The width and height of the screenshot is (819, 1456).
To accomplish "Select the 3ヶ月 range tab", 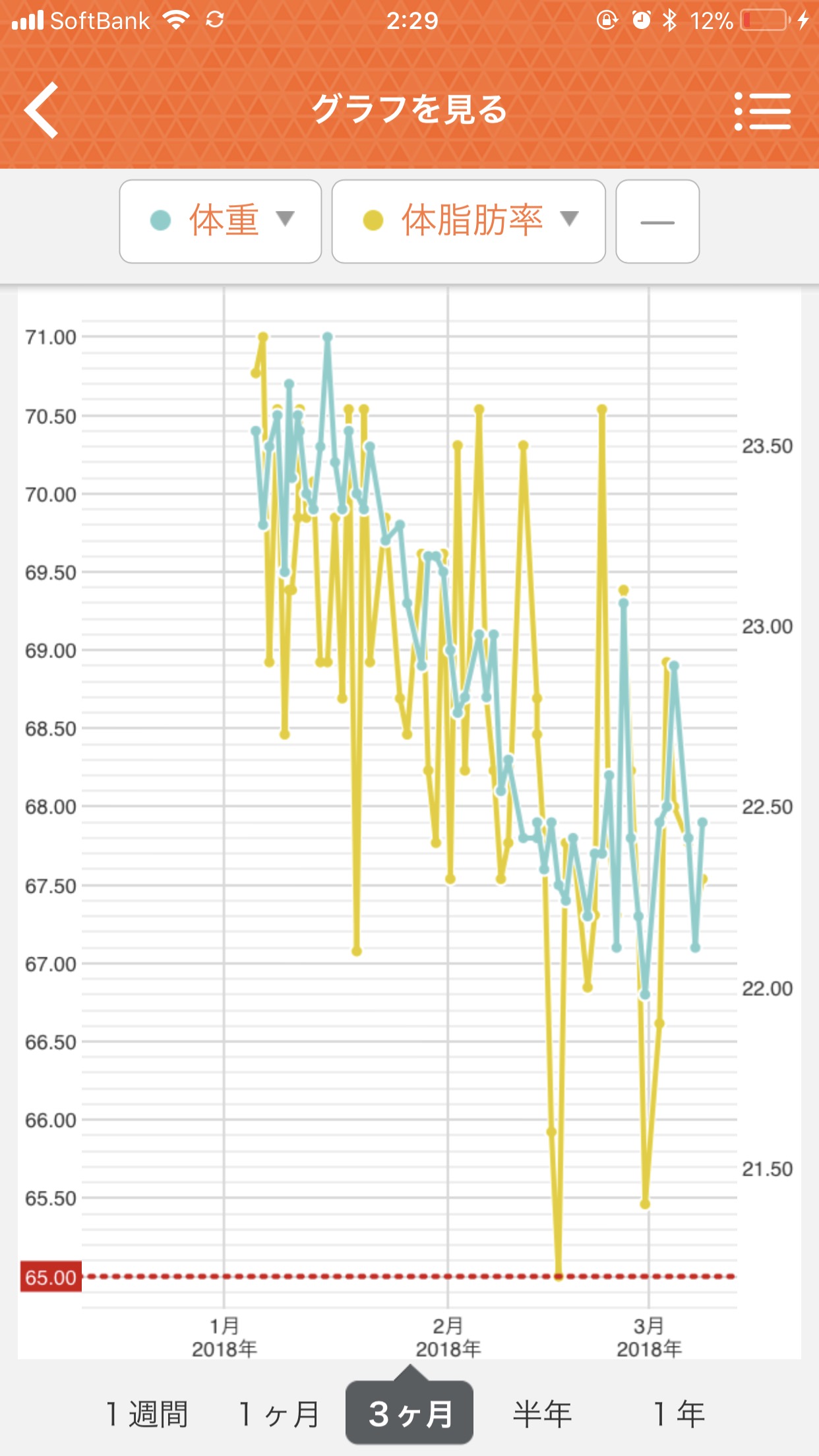I will pos(409,1414).
